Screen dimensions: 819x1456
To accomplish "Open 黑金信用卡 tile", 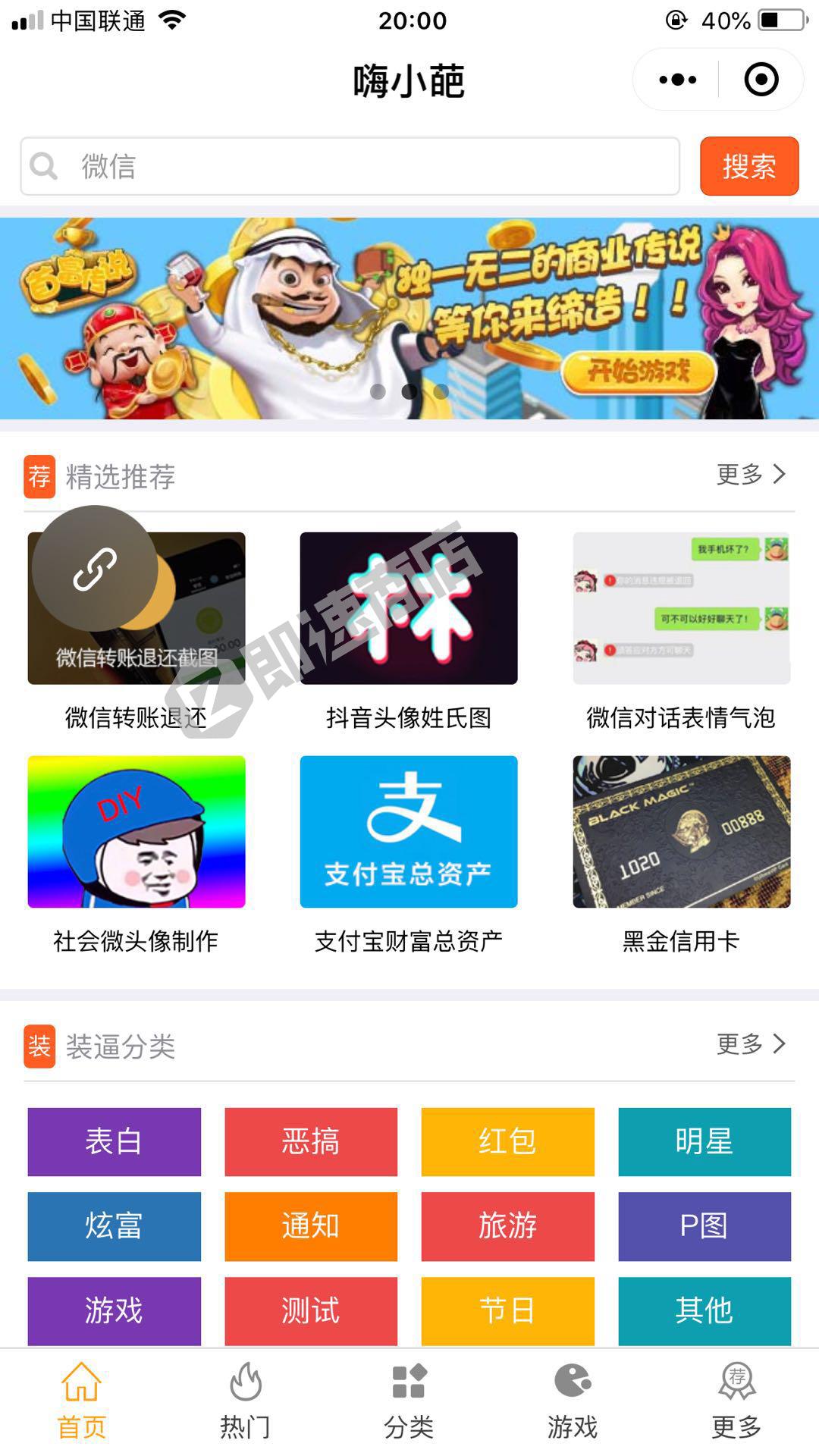I will point(681,832).
